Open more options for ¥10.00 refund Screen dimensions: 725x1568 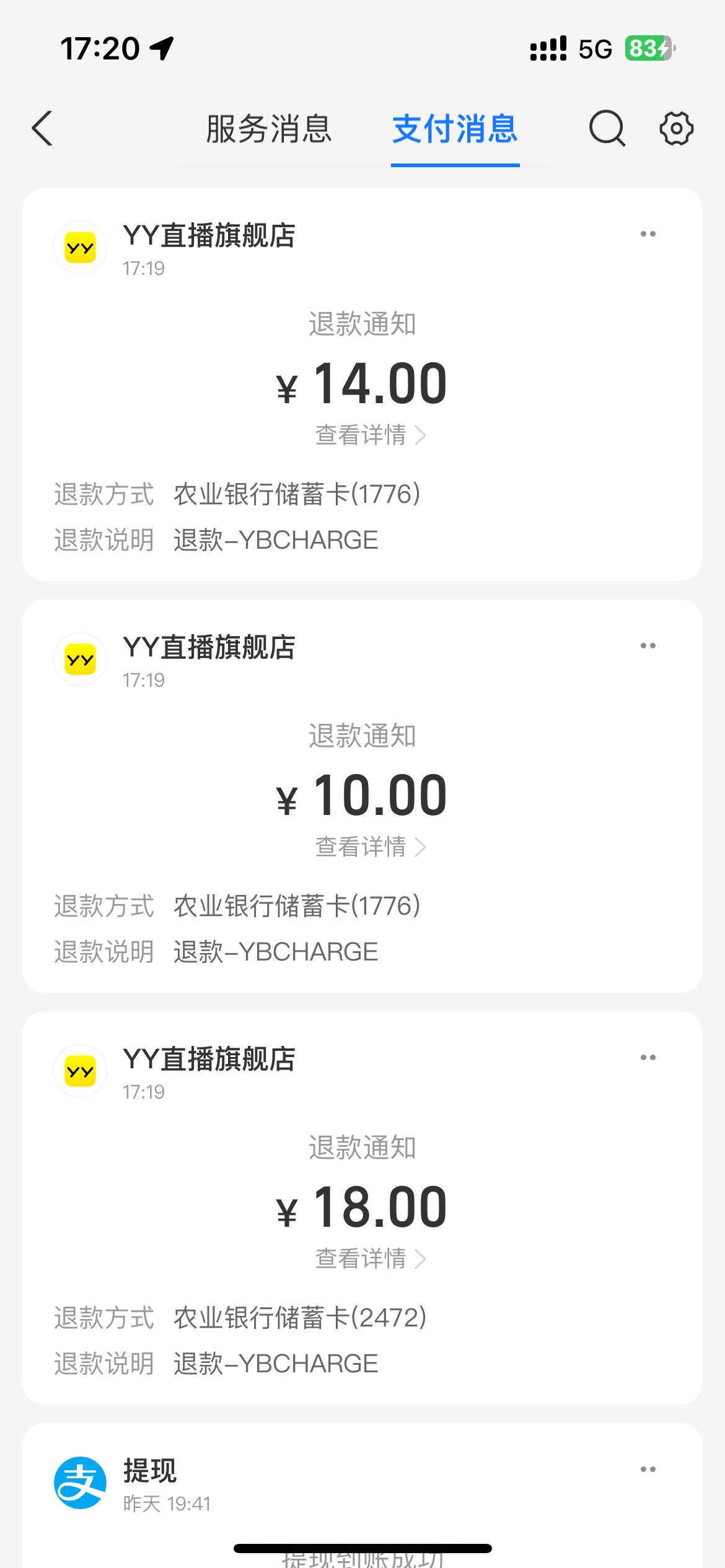pyautogui.click(x=648, y=646)
